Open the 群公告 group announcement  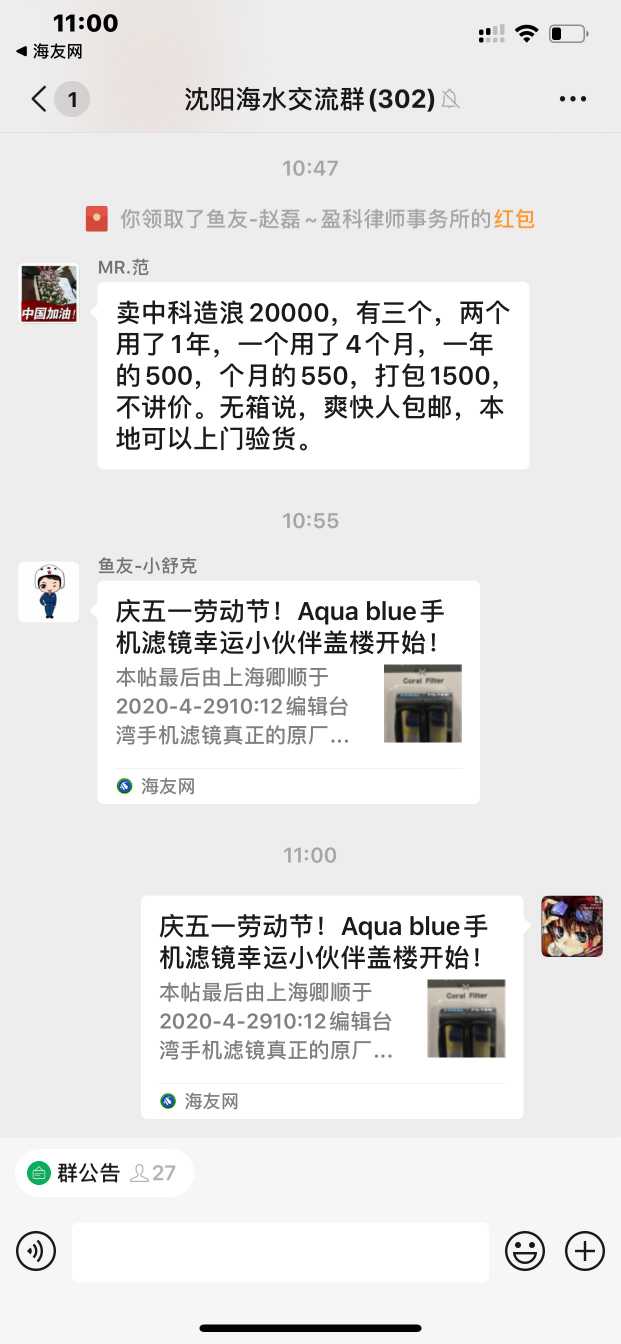coord(75,1173)
